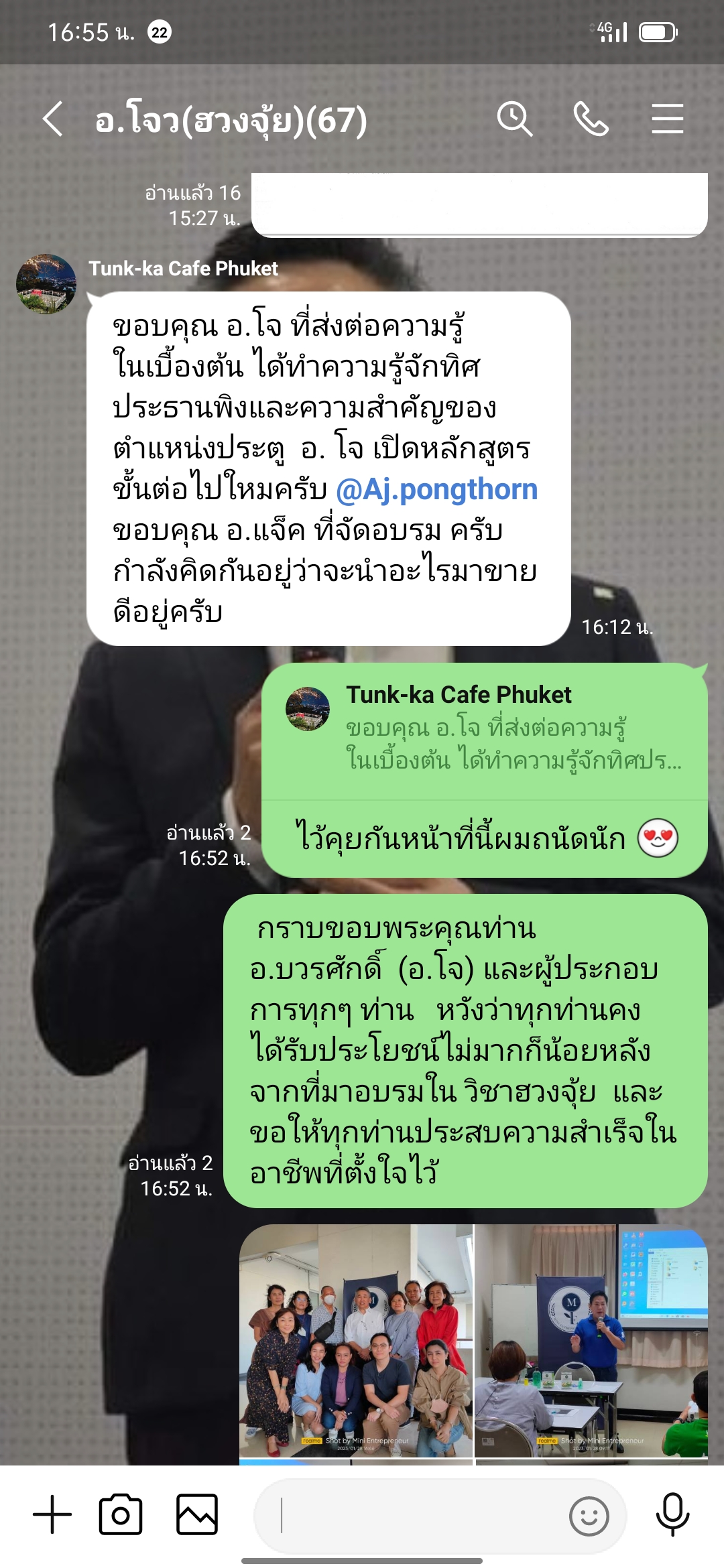724x1568 pixels.
Task: View Tunk-ka Cafe Phuket's profile picture
Action: click(x=46, y=283)
